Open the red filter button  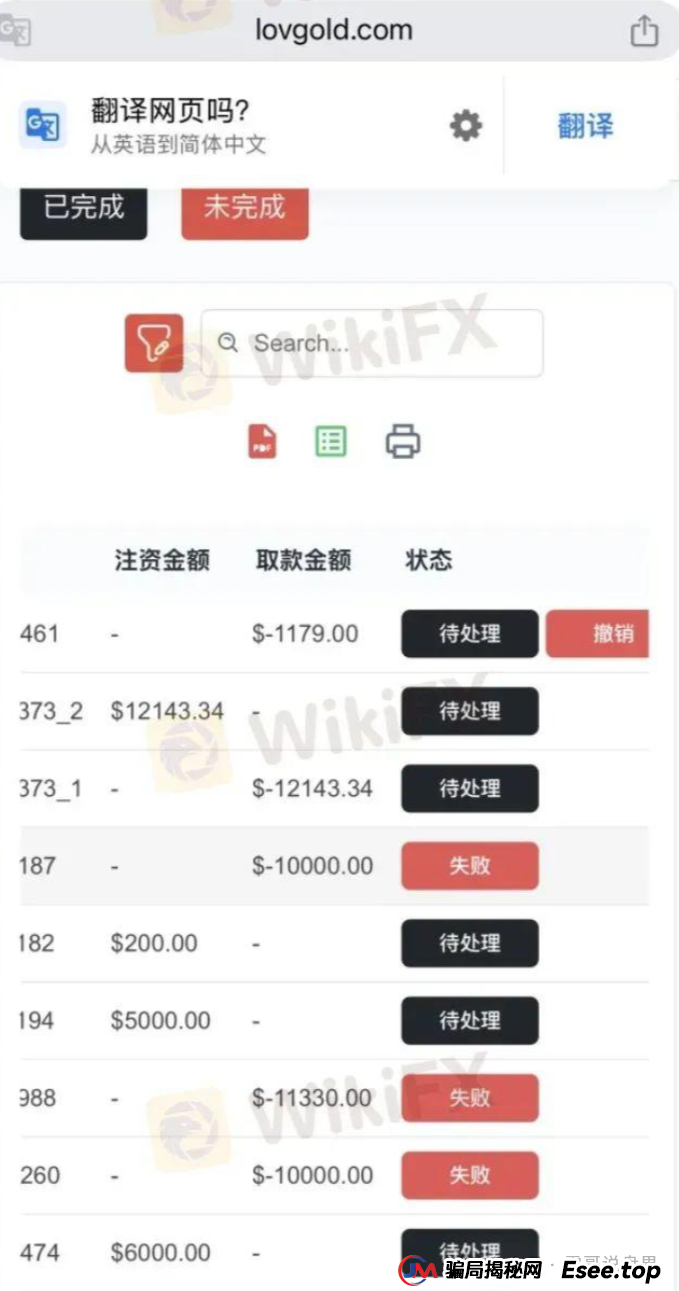click(154, 343)
